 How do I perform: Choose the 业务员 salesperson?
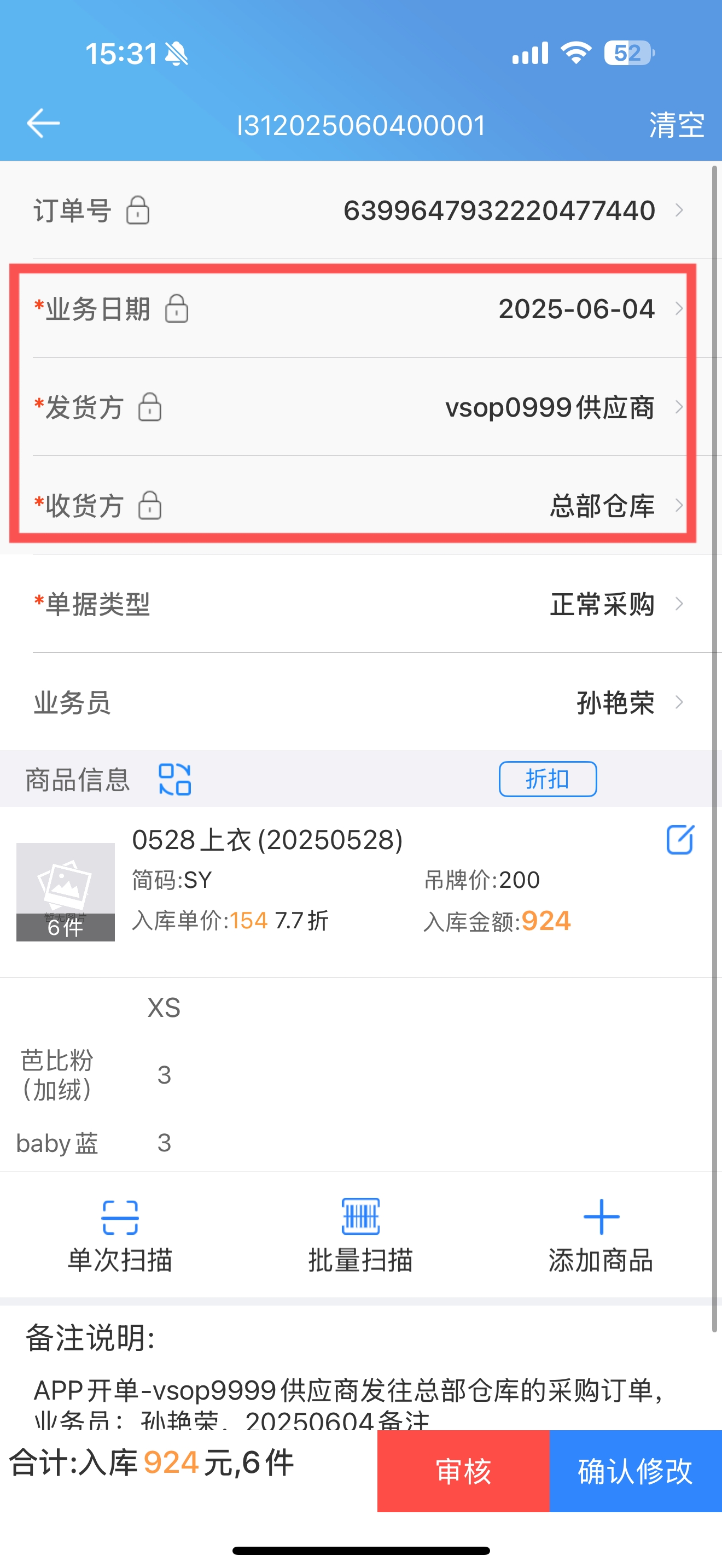[361, 703]
